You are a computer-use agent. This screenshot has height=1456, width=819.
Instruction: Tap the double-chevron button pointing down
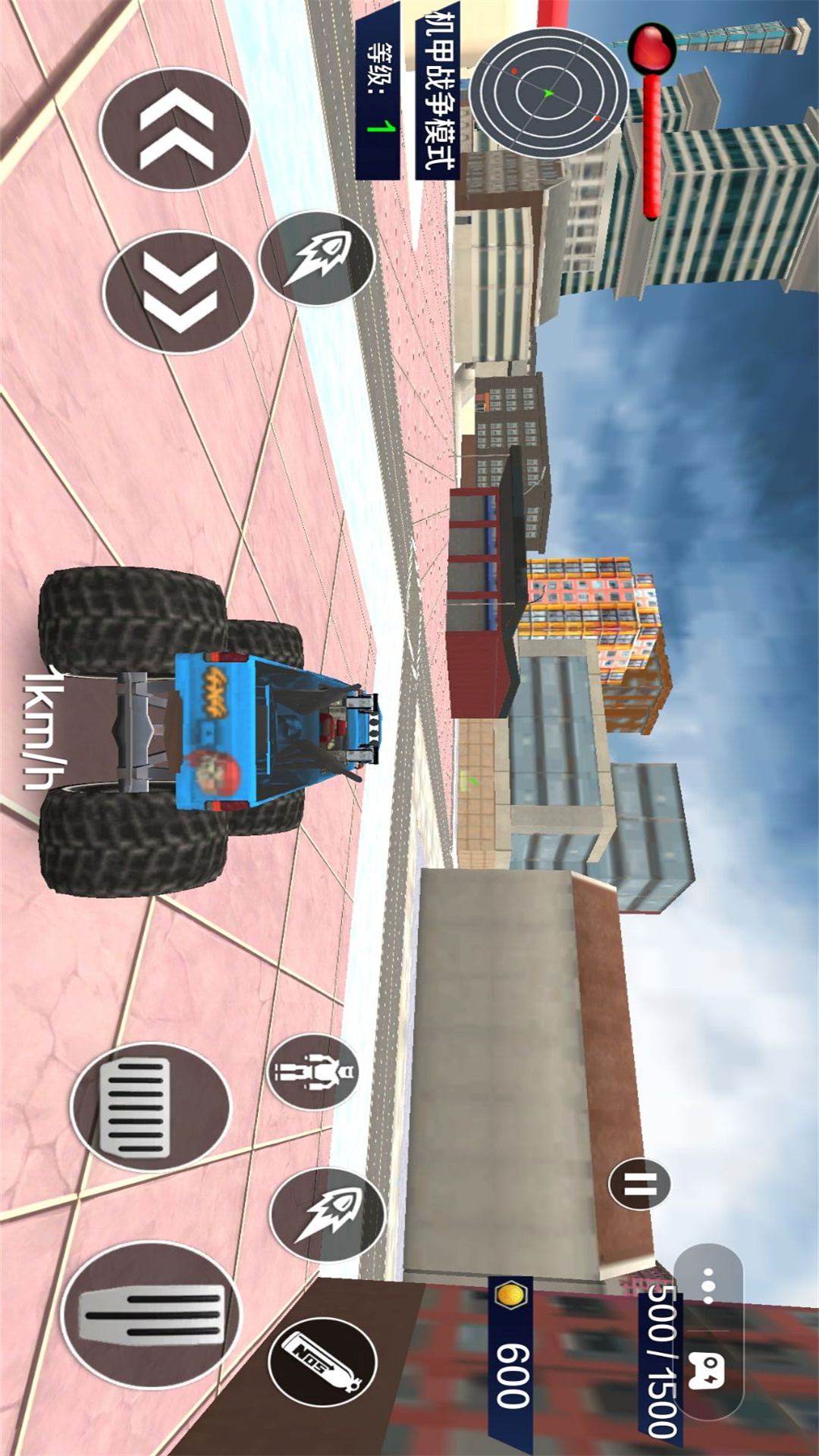[x=179, y=292]
